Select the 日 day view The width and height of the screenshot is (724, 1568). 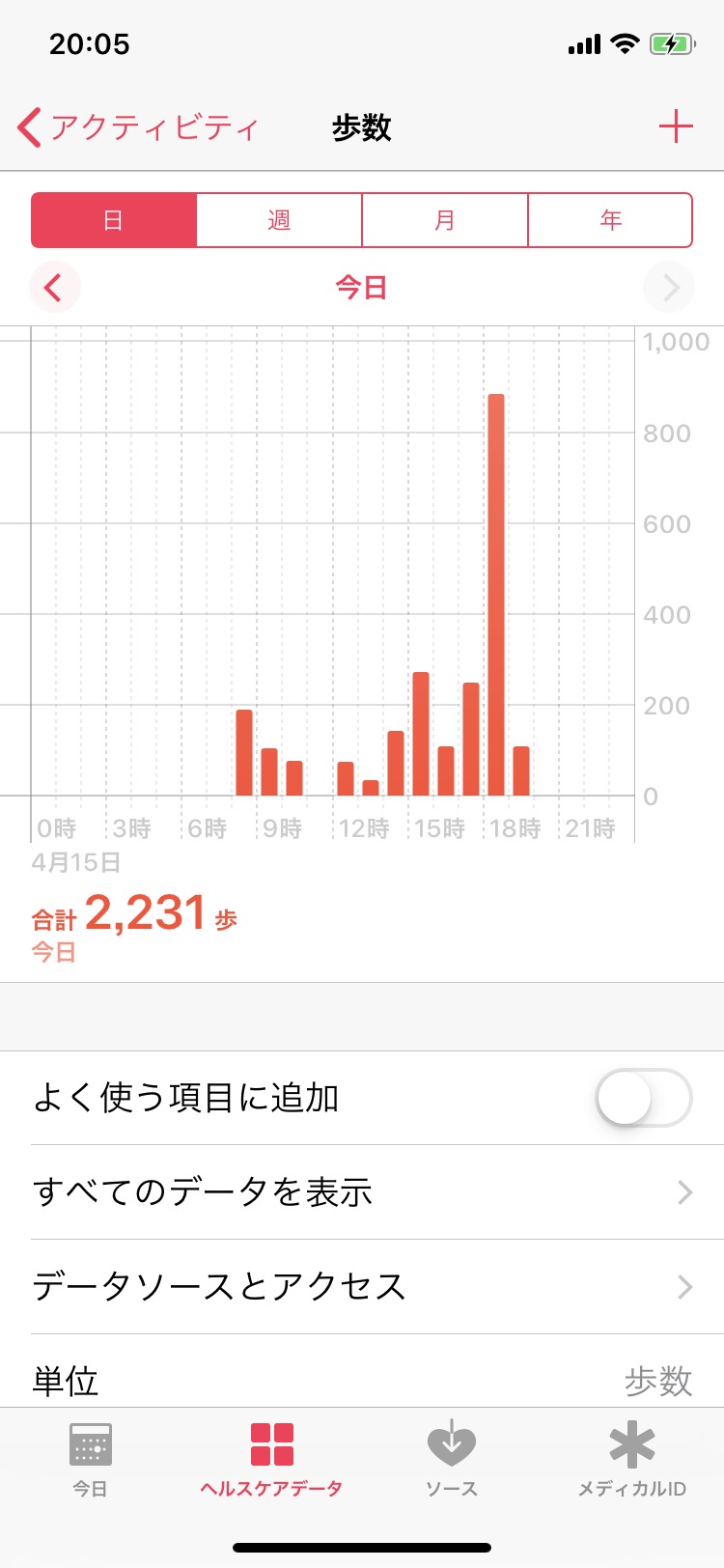(x=114, y=220)
